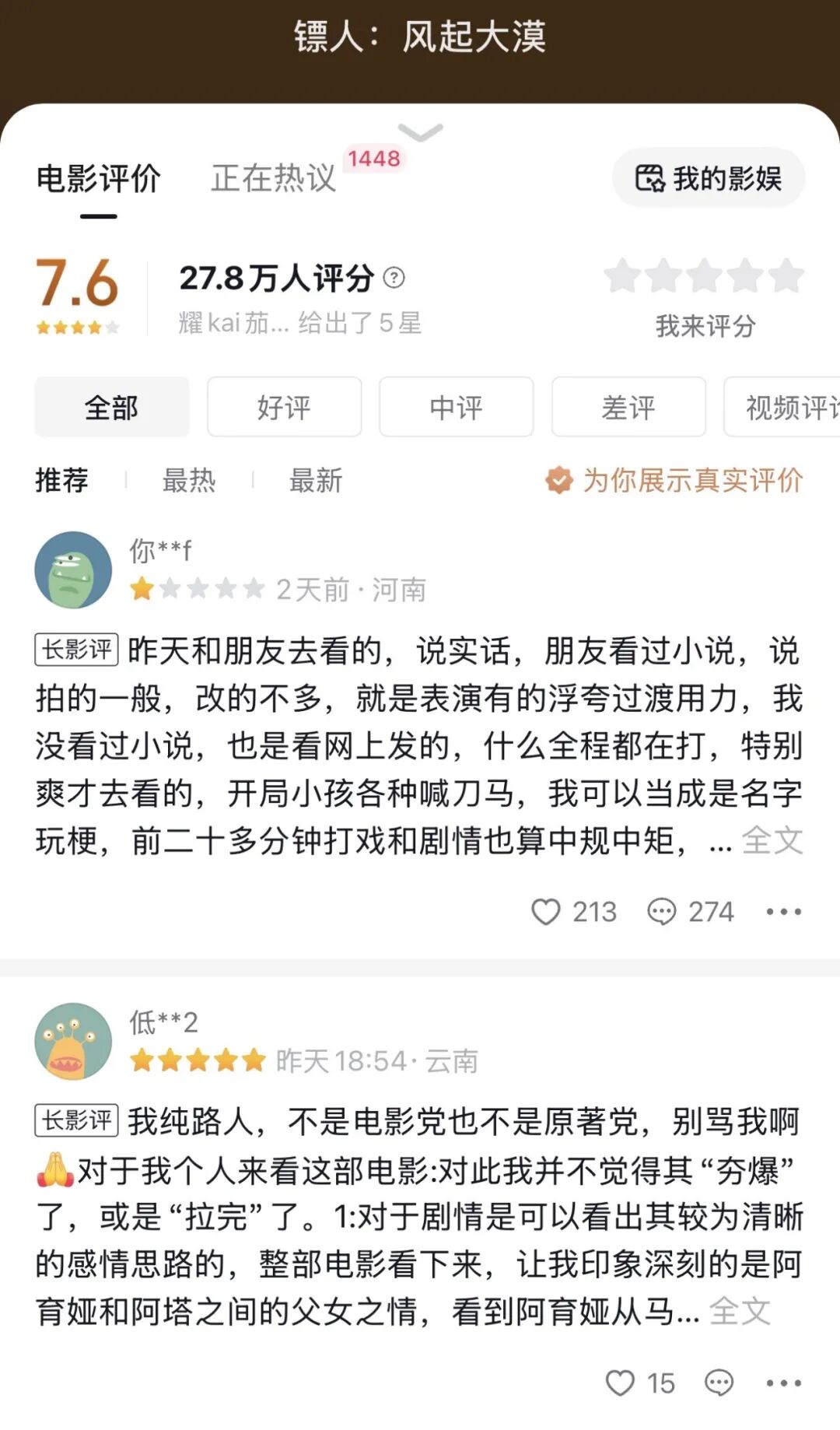
Task: Open 我的影娱 panel via its icon
Action: tap(652, 177)
